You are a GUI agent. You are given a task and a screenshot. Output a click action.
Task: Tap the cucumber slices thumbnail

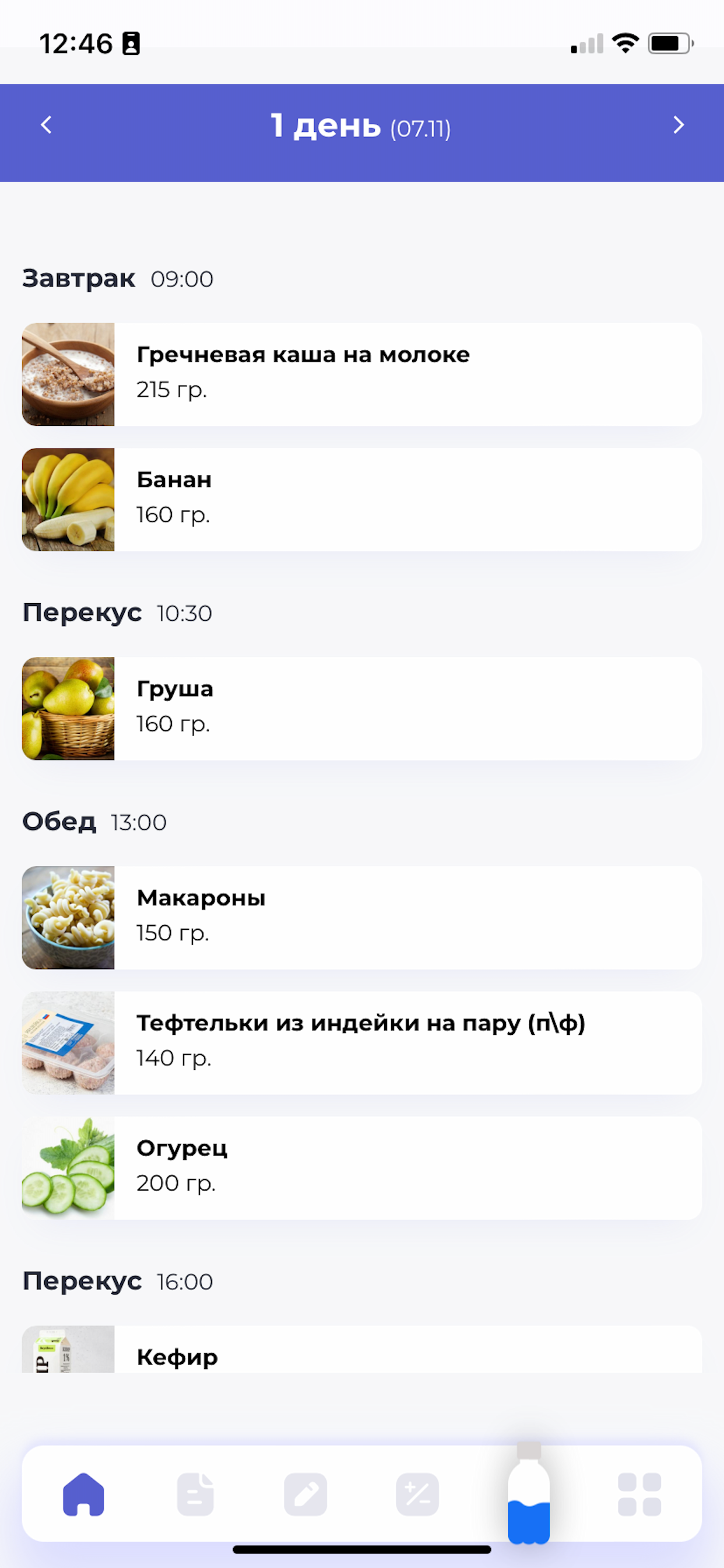coord(68,1168)
